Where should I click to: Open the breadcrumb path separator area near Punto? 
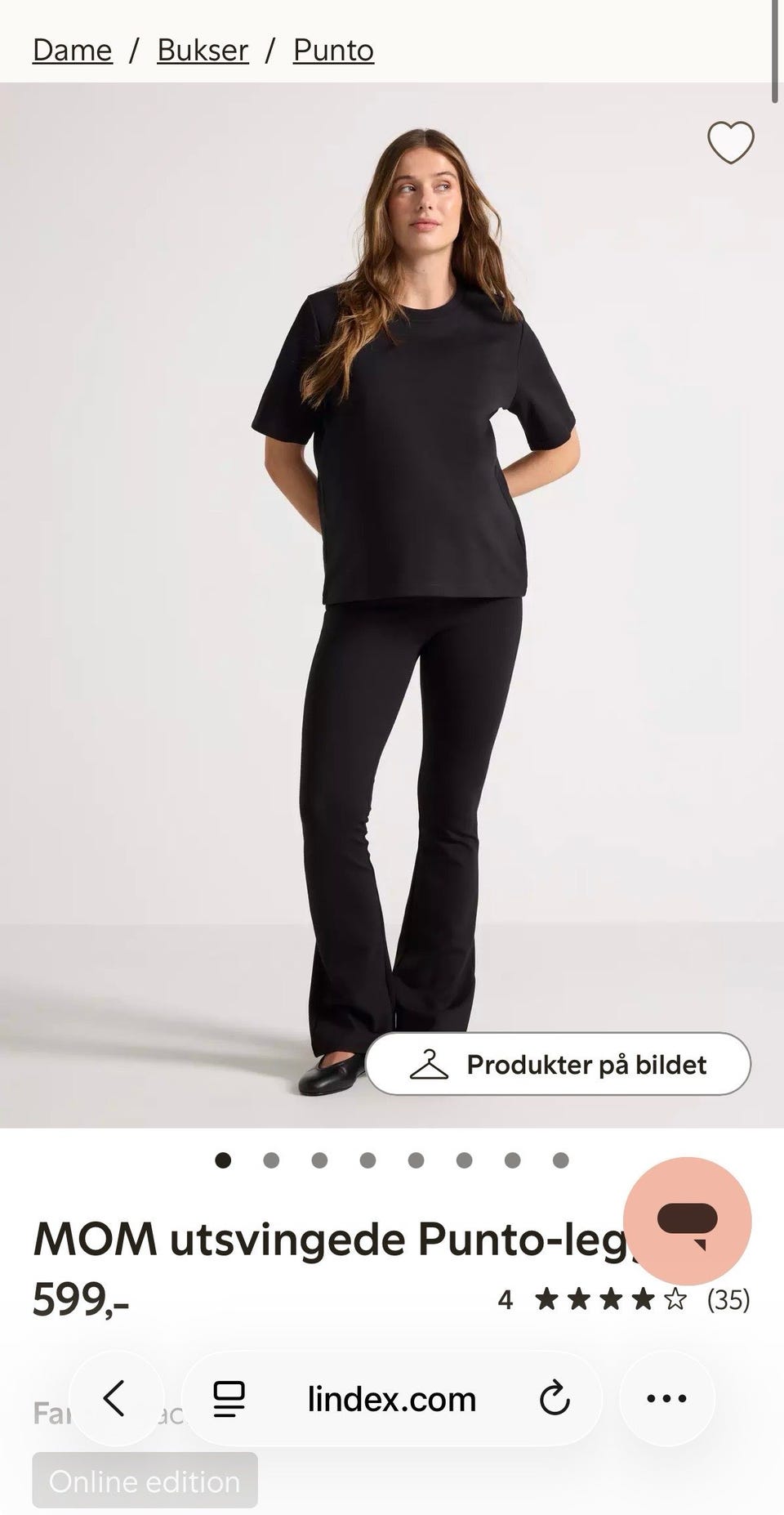pyautogui.click(x=272, y=49)
